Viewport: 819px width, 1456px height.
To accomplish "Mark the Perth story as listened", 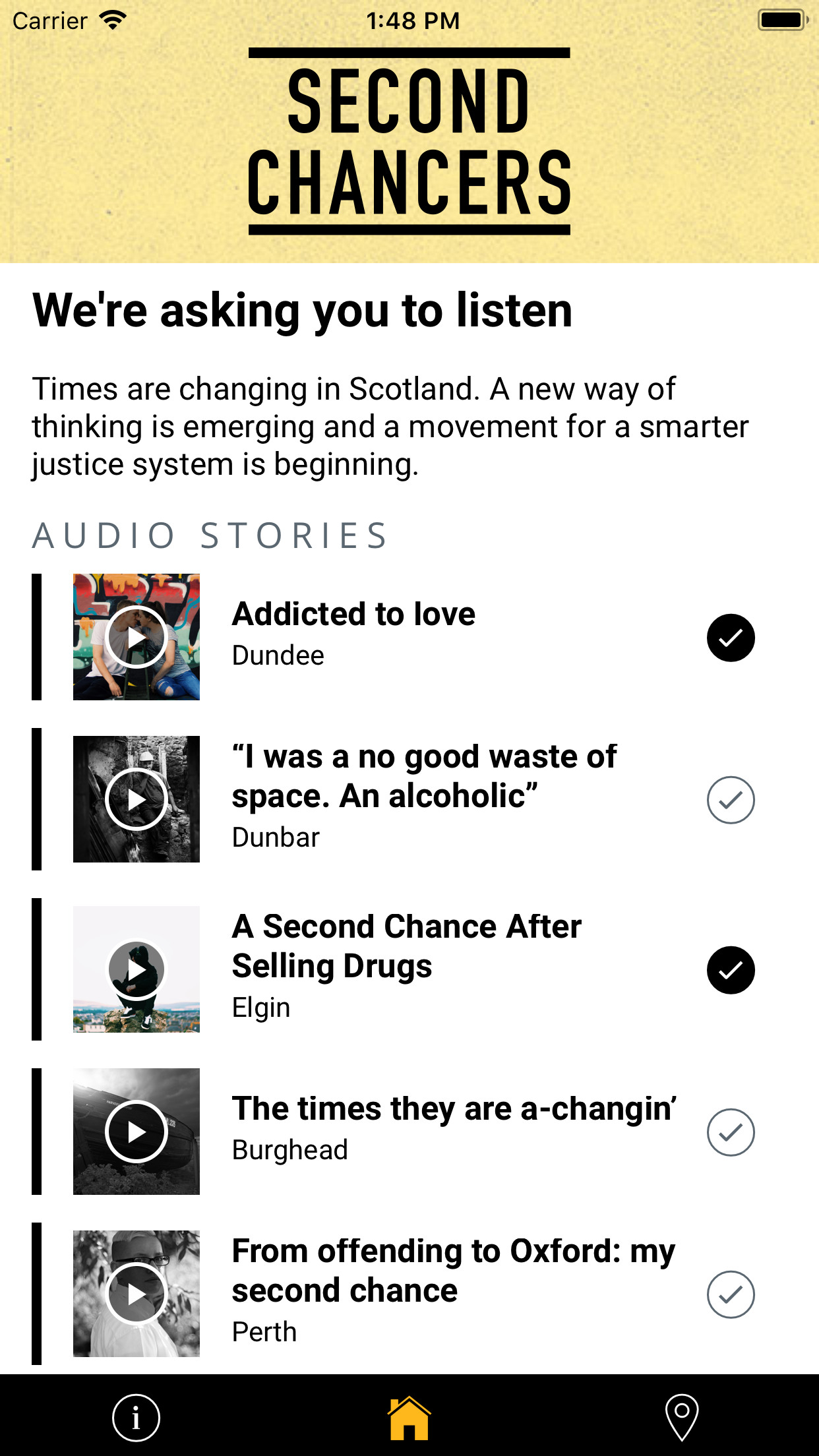I will (731, 1294).
